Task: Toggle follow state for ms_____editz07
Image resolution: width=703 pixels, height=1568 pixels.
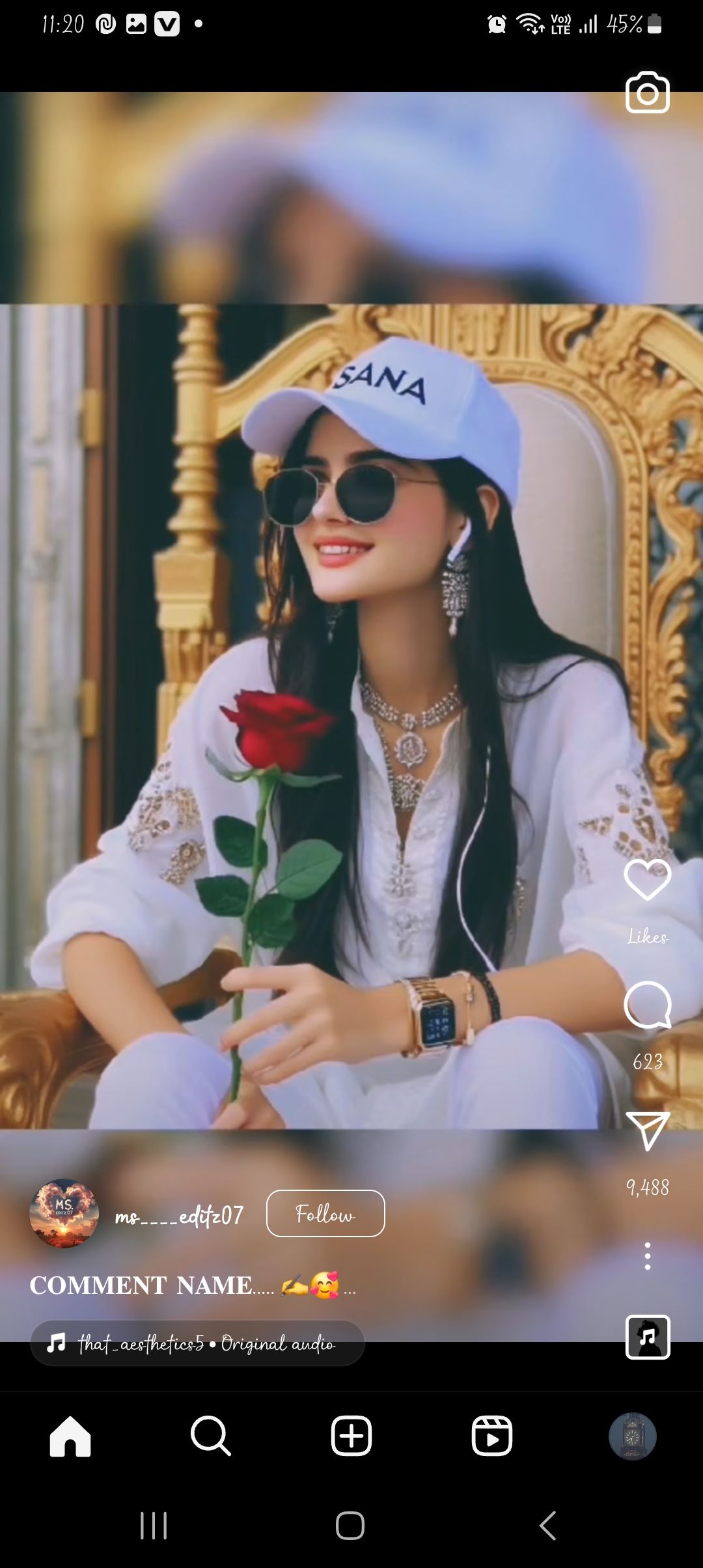Action: [324, 1212]
